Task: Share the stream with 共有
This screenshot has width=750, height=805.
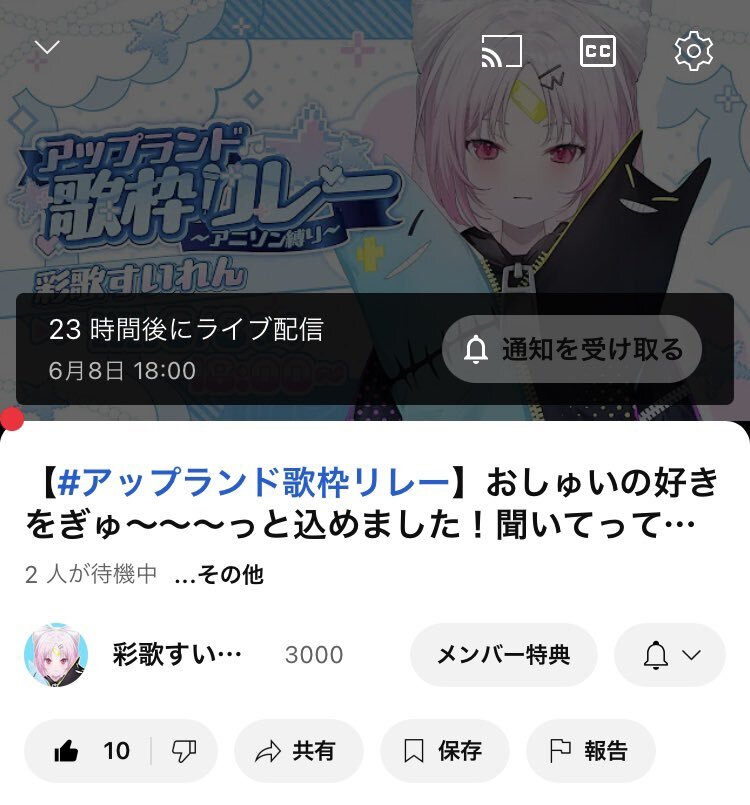Action: pyautogui.click(x=298, y=751)
